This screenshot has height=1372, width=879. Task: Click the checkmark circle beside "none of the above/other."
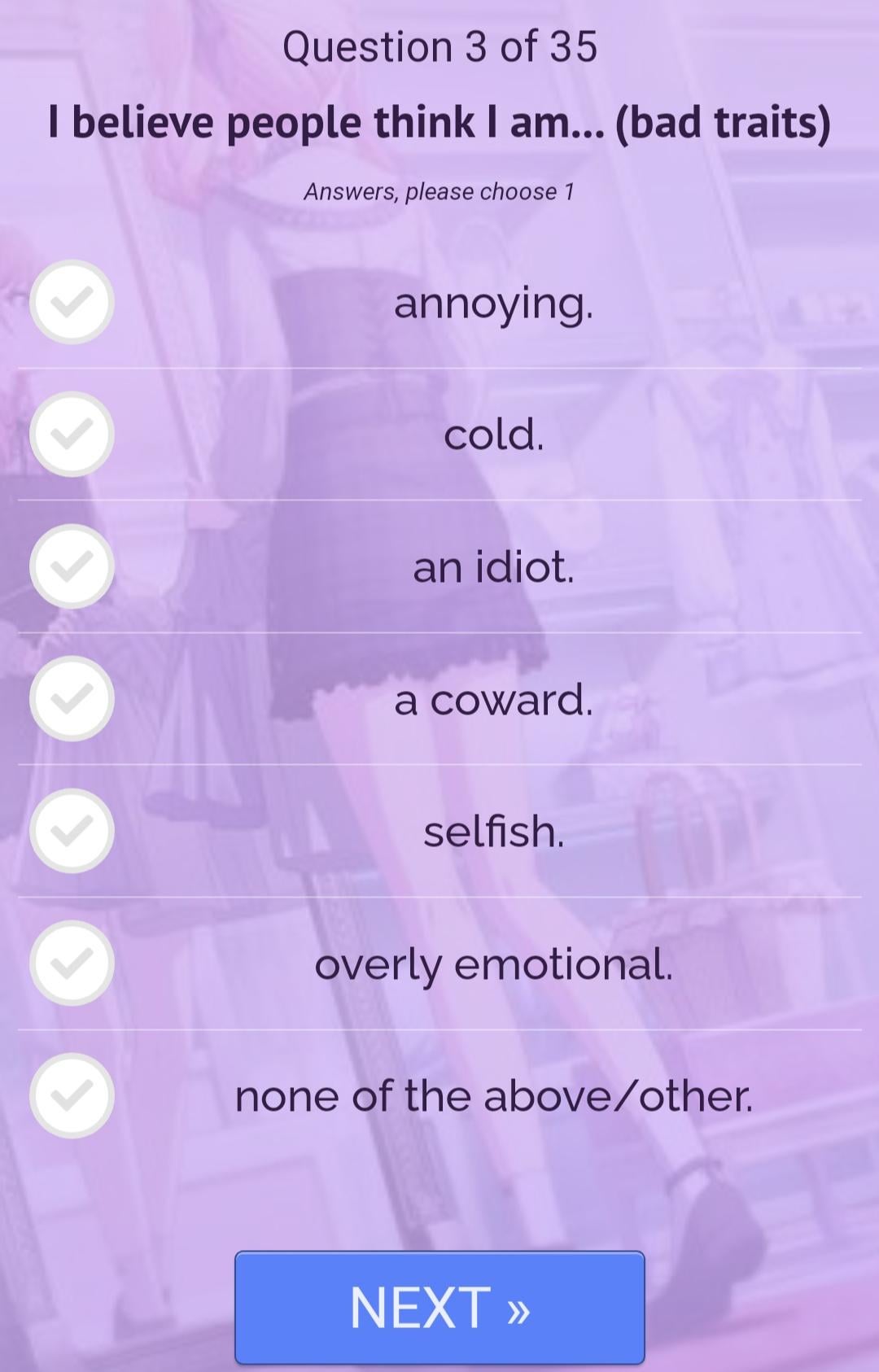[x=72, y=1094]
